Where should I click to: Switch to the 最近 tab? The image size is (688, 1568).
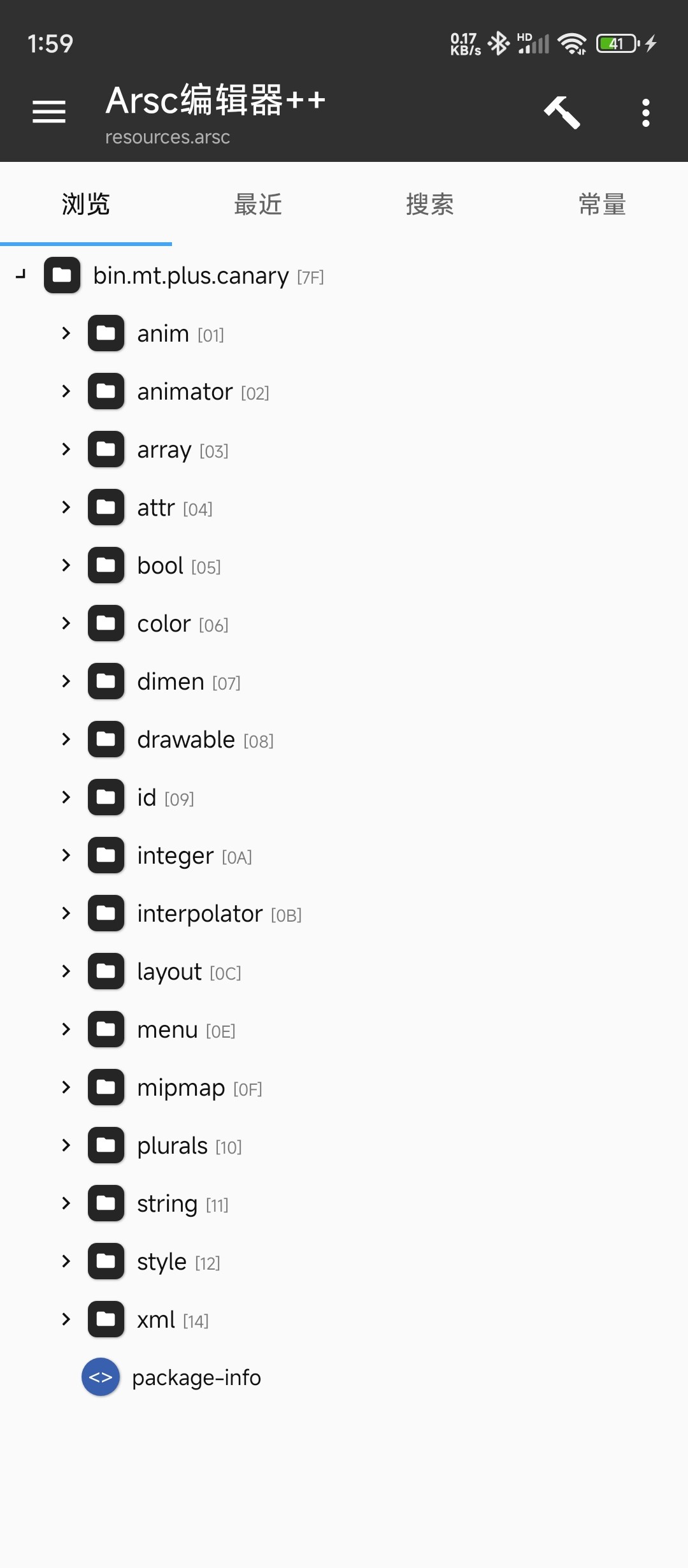click(x=258, y=205)
